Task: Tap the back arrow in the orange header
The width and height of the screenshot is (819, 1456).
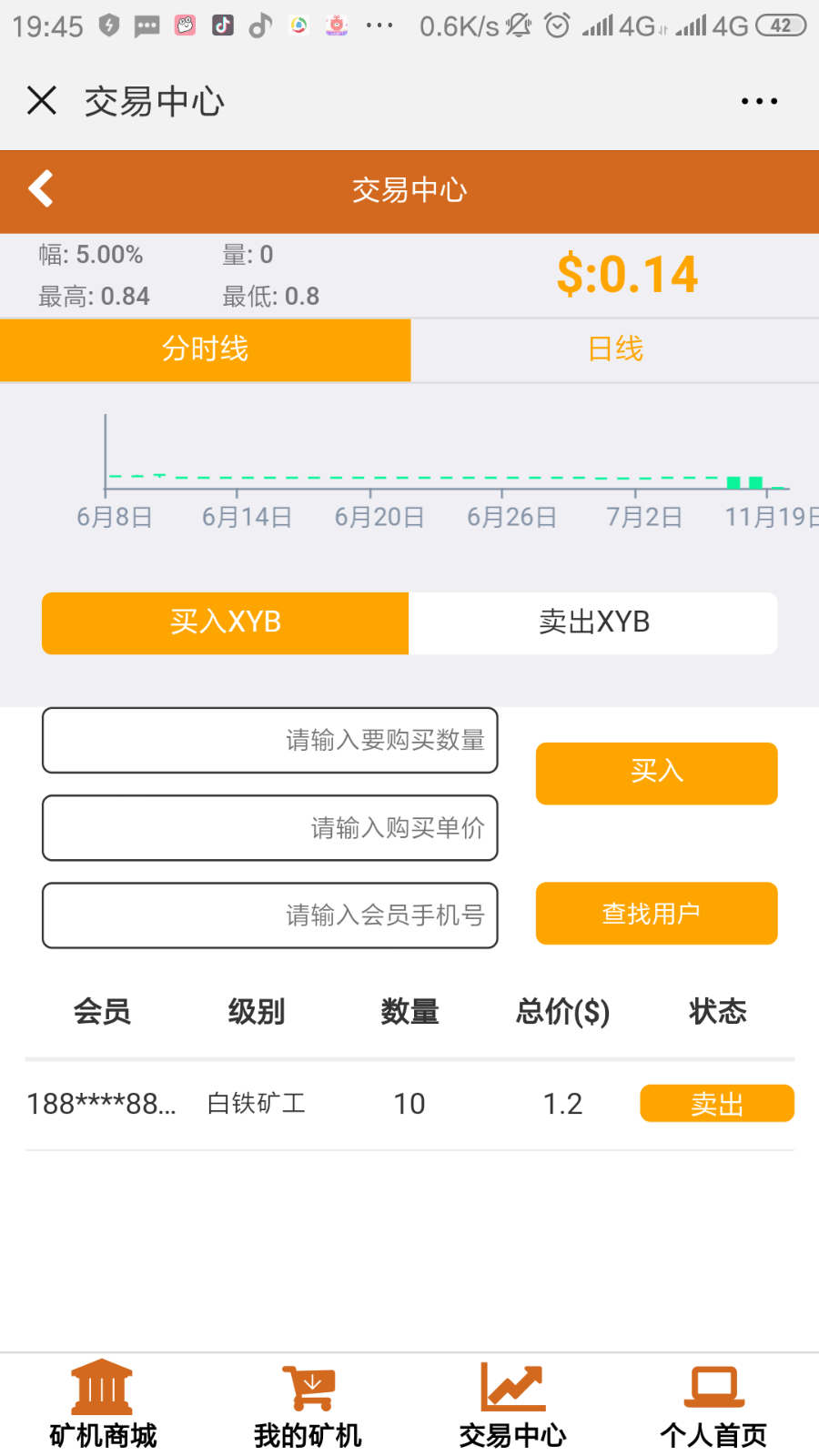Action: point(41,188)
